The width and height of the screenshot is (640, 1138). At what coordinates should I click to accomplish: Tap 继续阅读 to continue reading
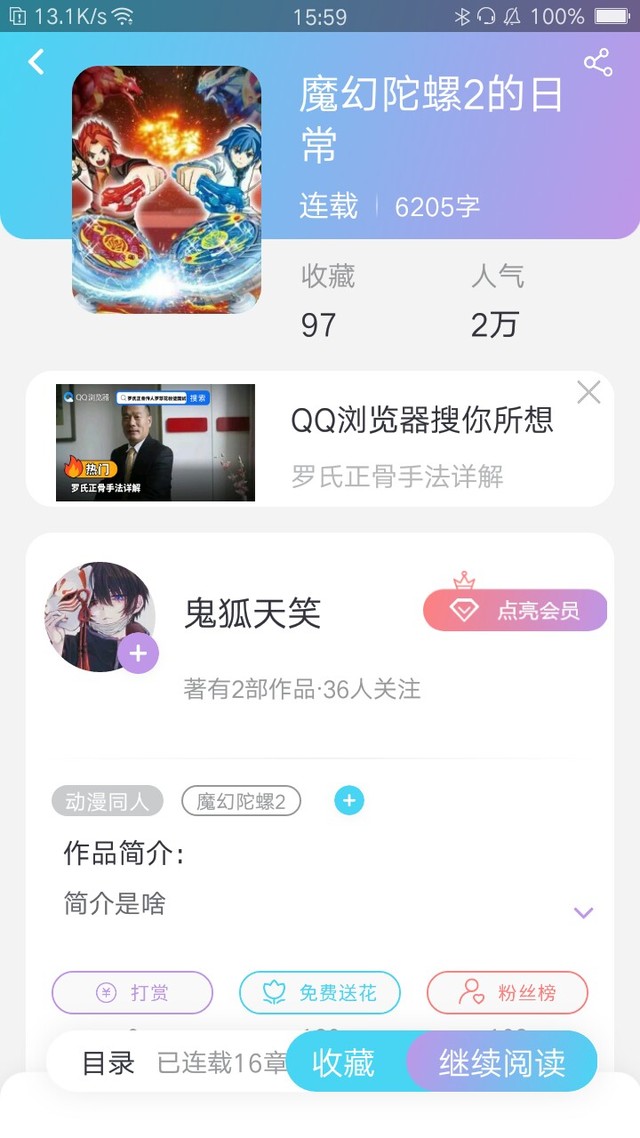point(502,1062)
